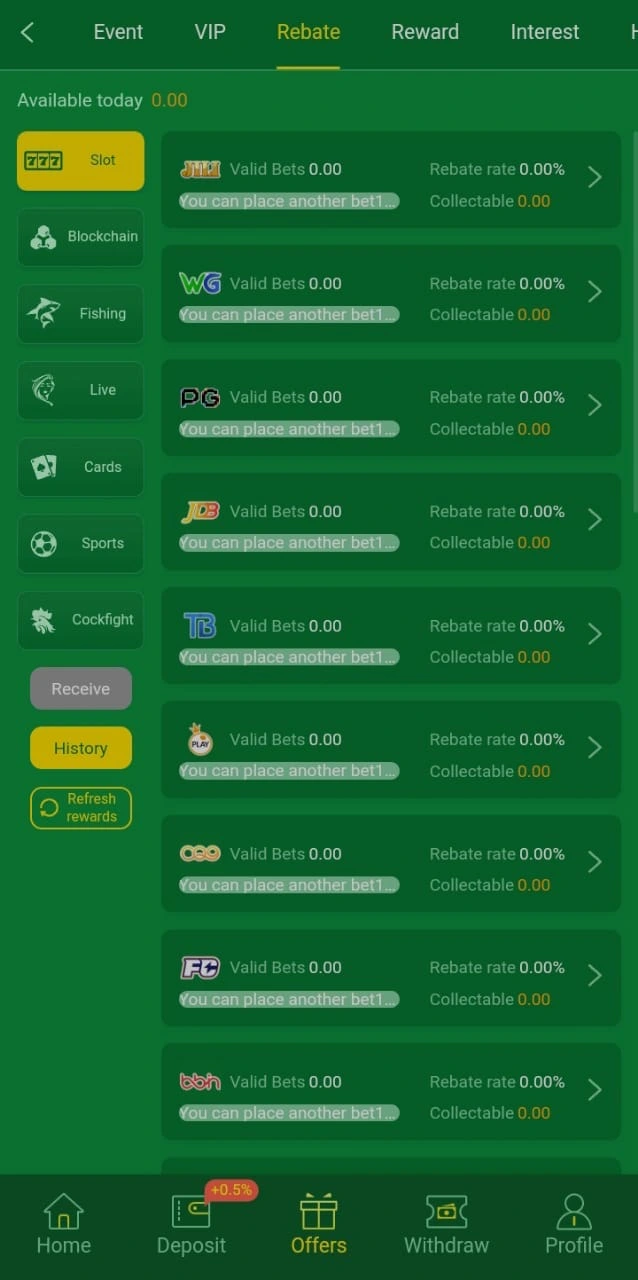Viewport: 638px width, 1280px height.
Task: Select the Sports category
Action: click(x=81, y=544)
